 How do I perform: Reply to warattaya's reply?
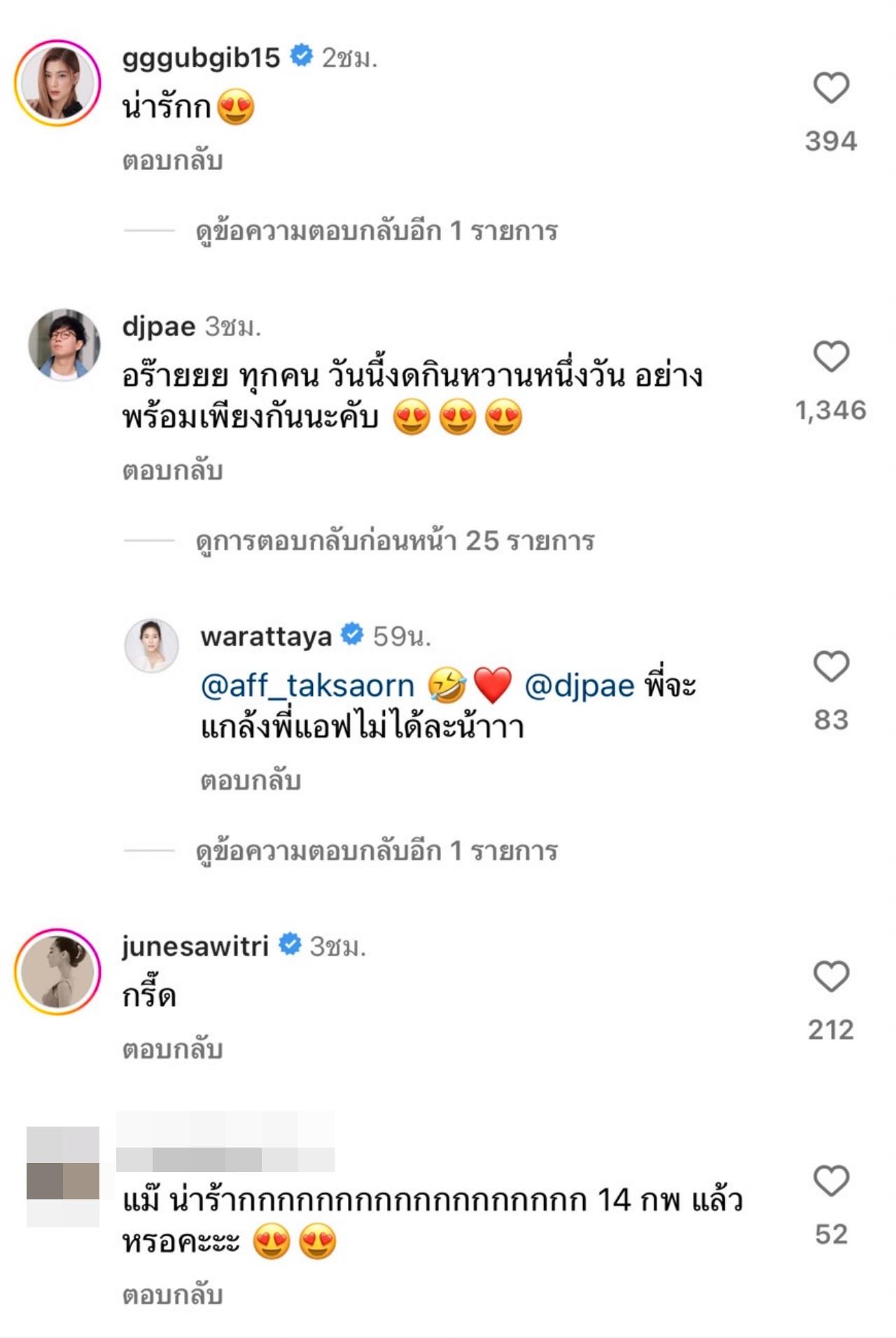(x=251, y=781)
